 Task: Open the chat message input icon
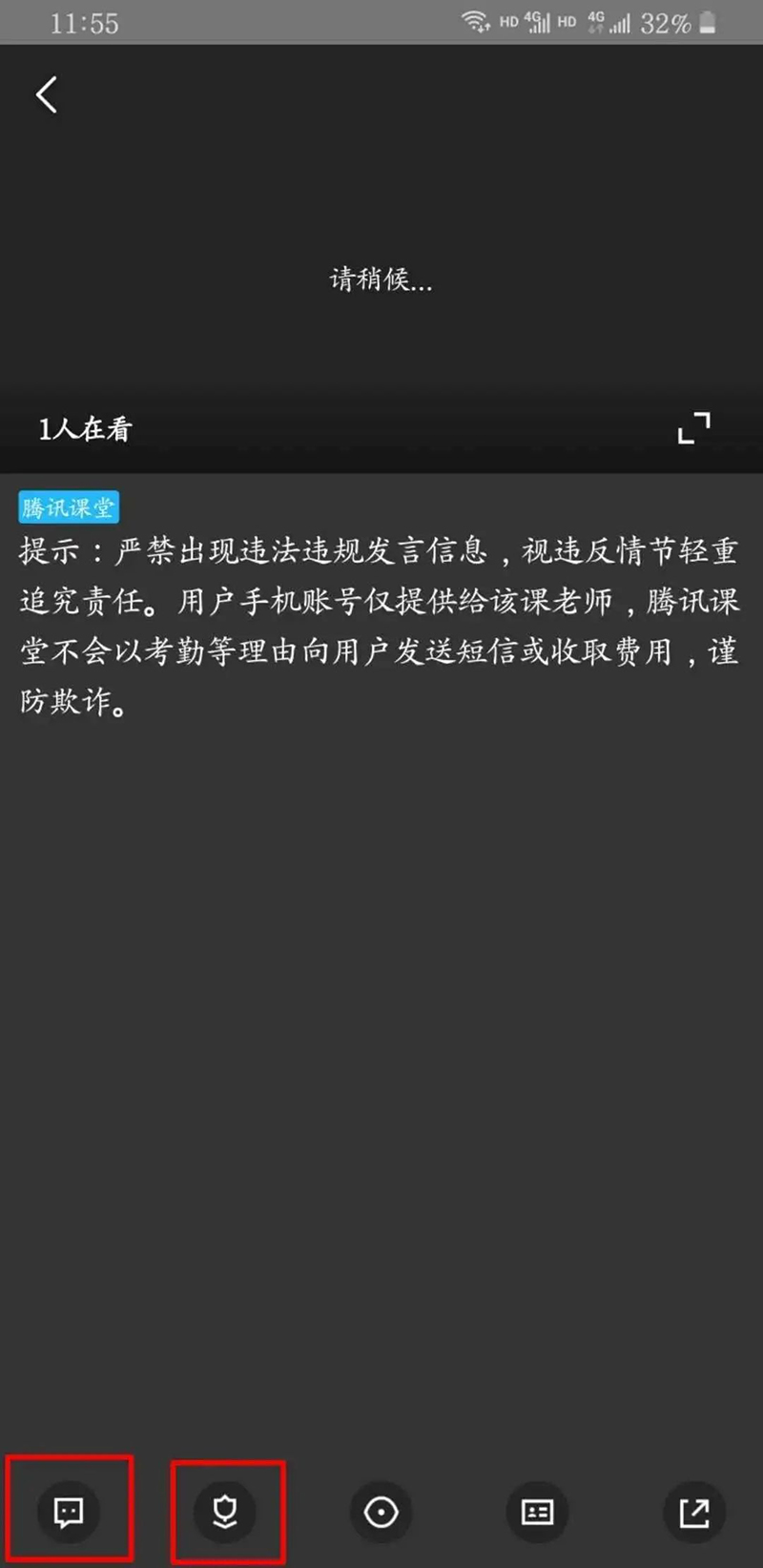tap(69, 1512)
